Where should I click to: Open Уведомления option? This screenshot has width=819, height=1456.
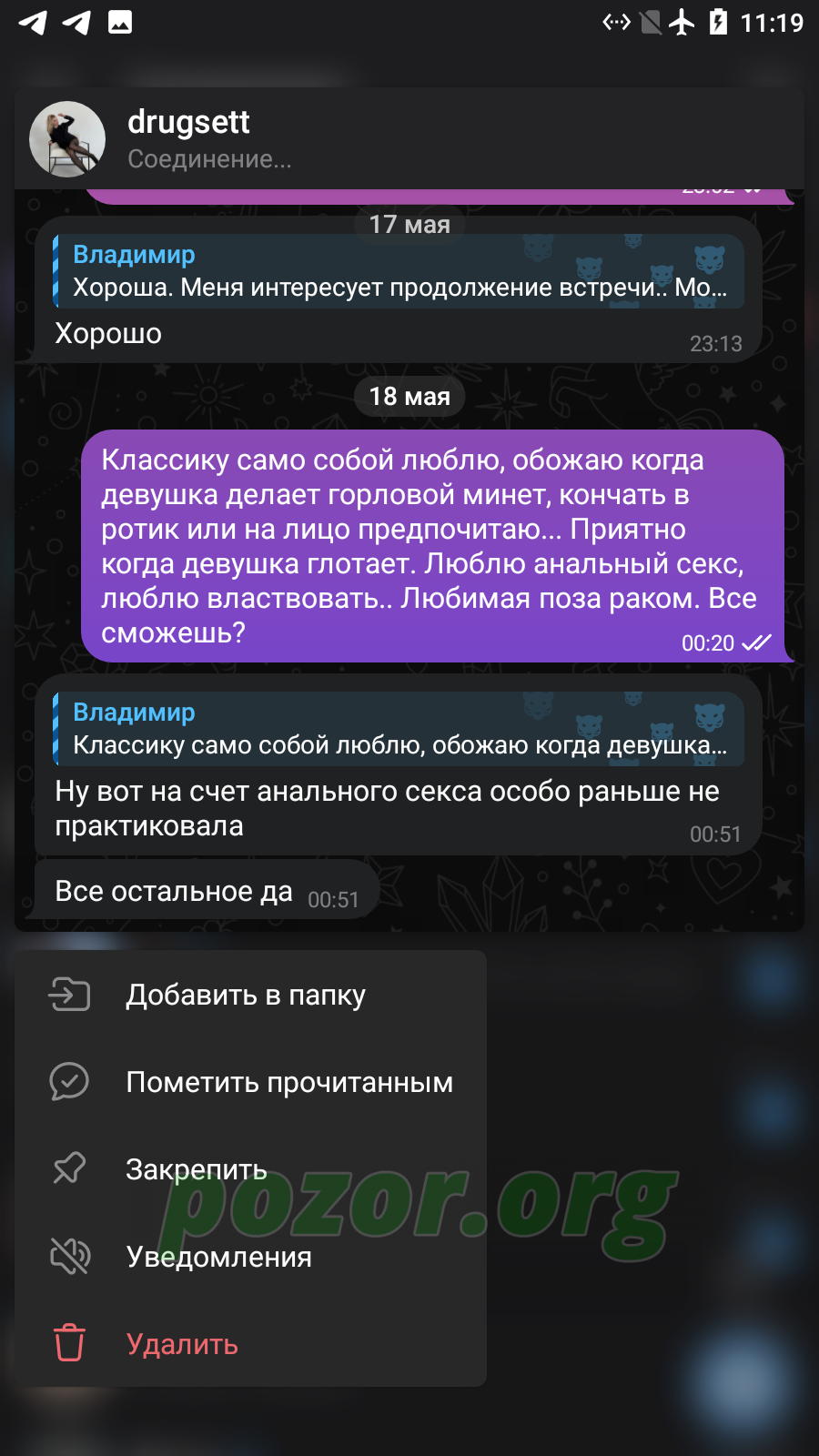tap(250, 1257)
